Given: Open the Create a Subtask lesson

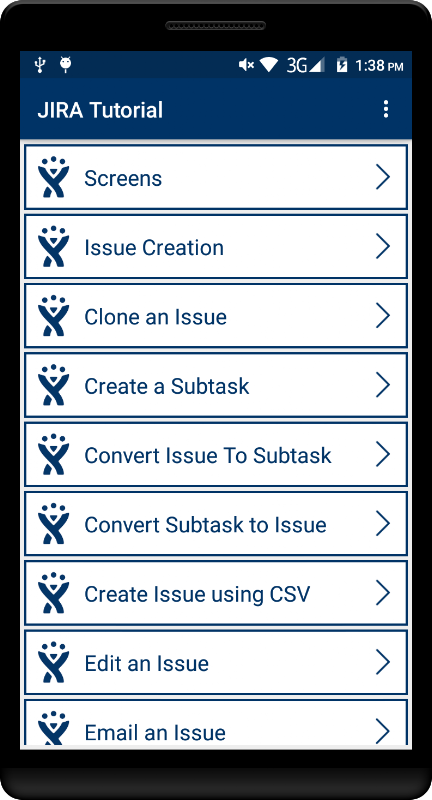Looking at the screenshot, I should [x=216, y=385].
